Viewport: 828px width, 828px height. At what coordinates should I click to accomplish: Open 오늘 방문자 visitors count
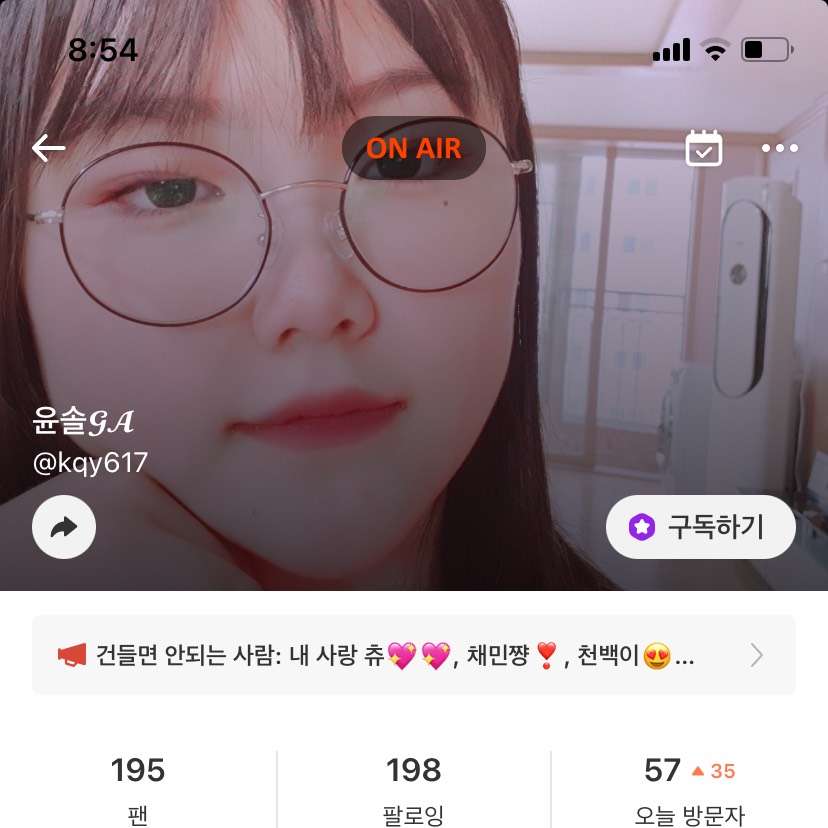(689, 790)
